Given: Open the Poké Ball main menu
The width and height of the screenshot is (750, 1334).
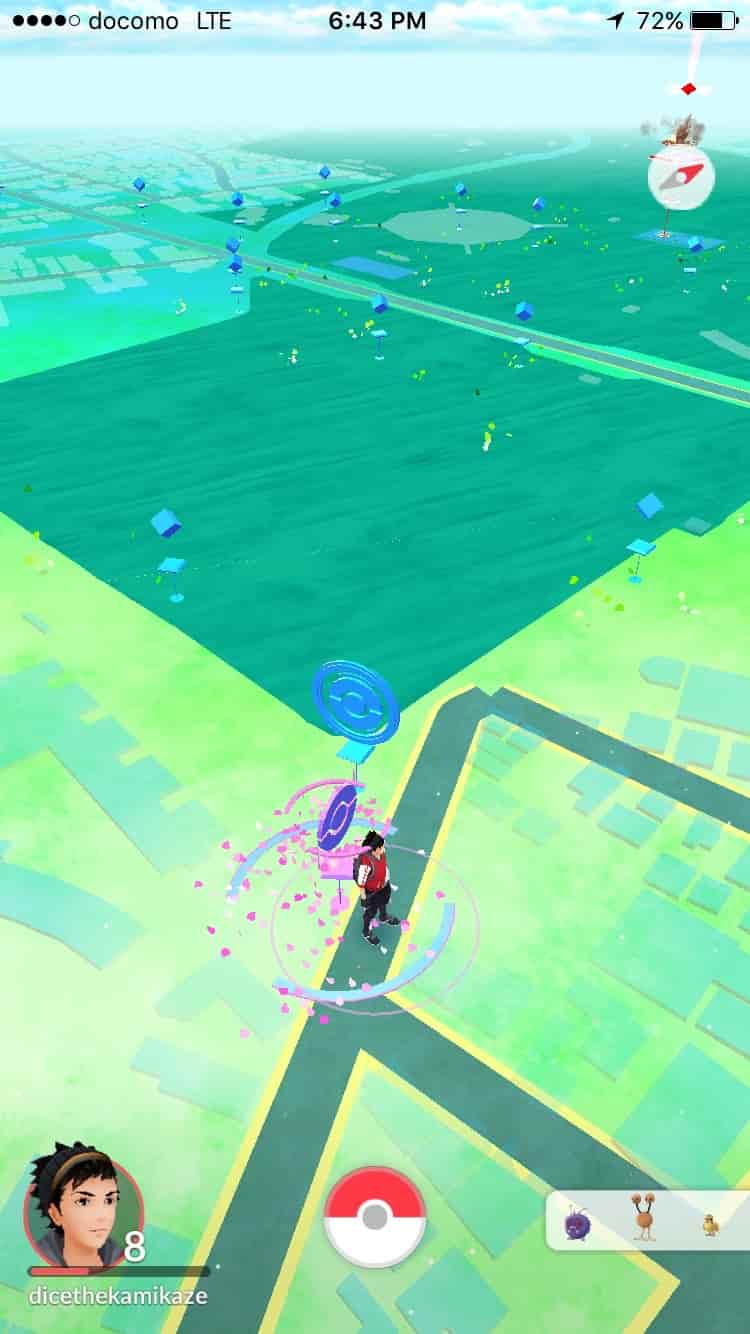Looking at the screenshot, I should click(375, 1217).
